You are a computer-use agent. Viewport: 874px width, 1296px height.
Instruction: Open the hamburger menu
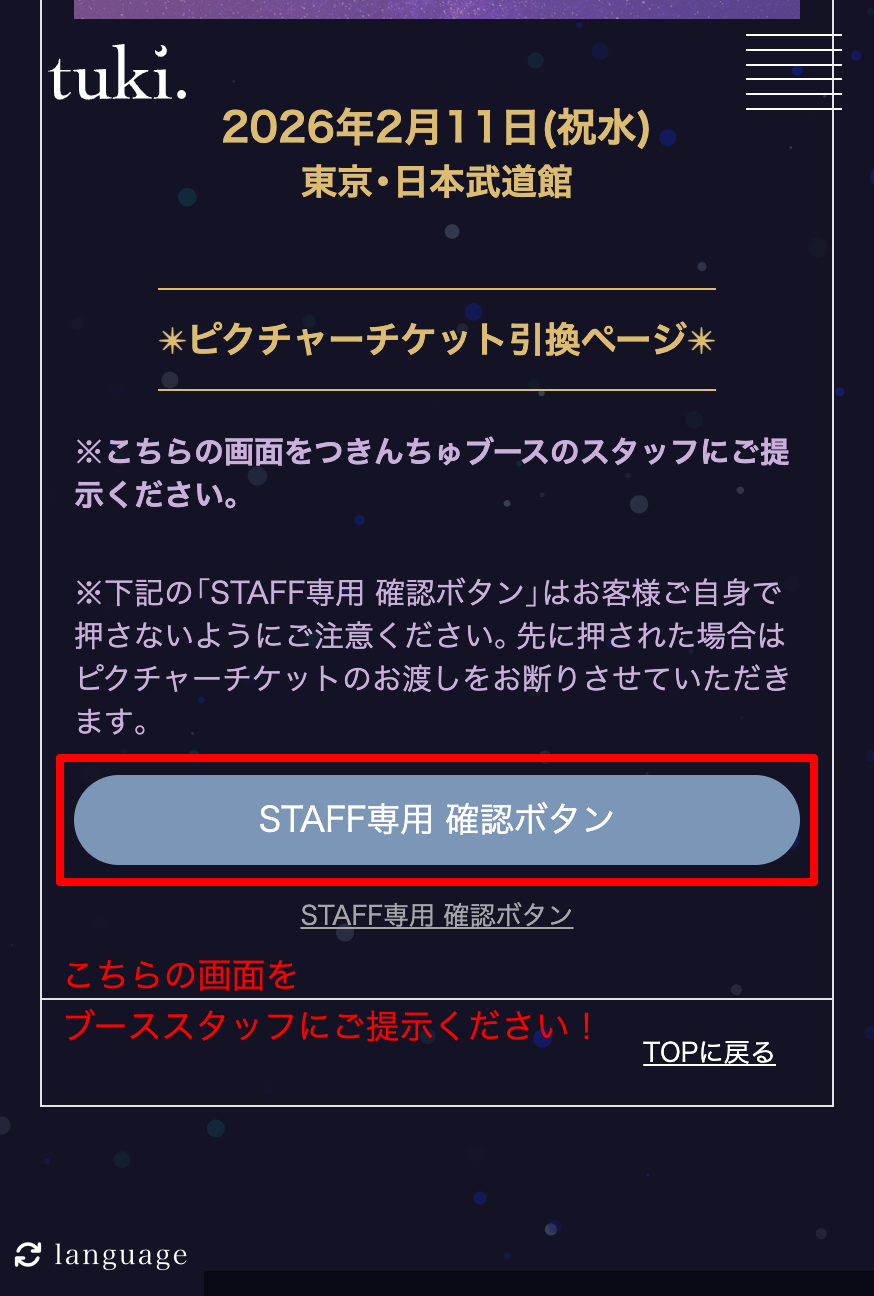793,72
